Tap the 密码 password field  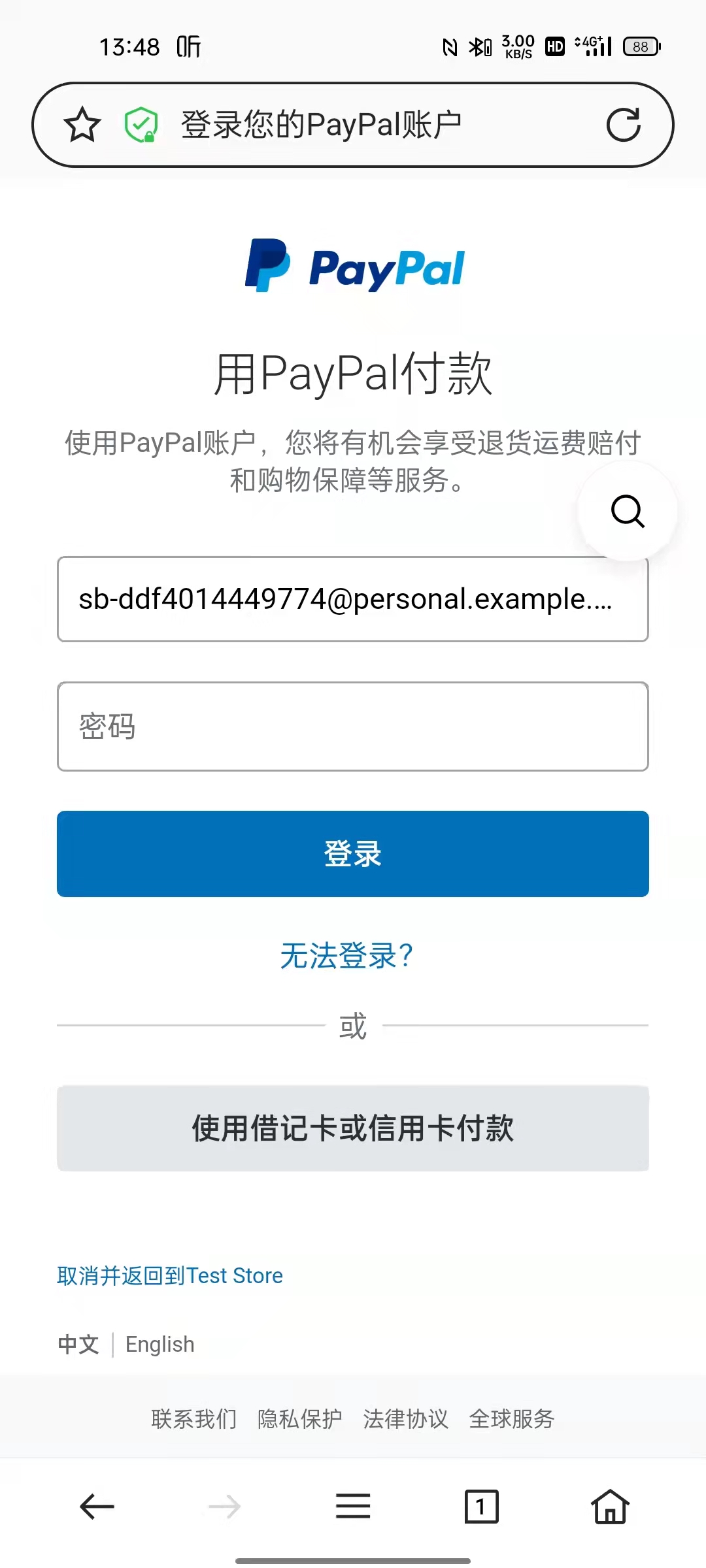[352, 727]
